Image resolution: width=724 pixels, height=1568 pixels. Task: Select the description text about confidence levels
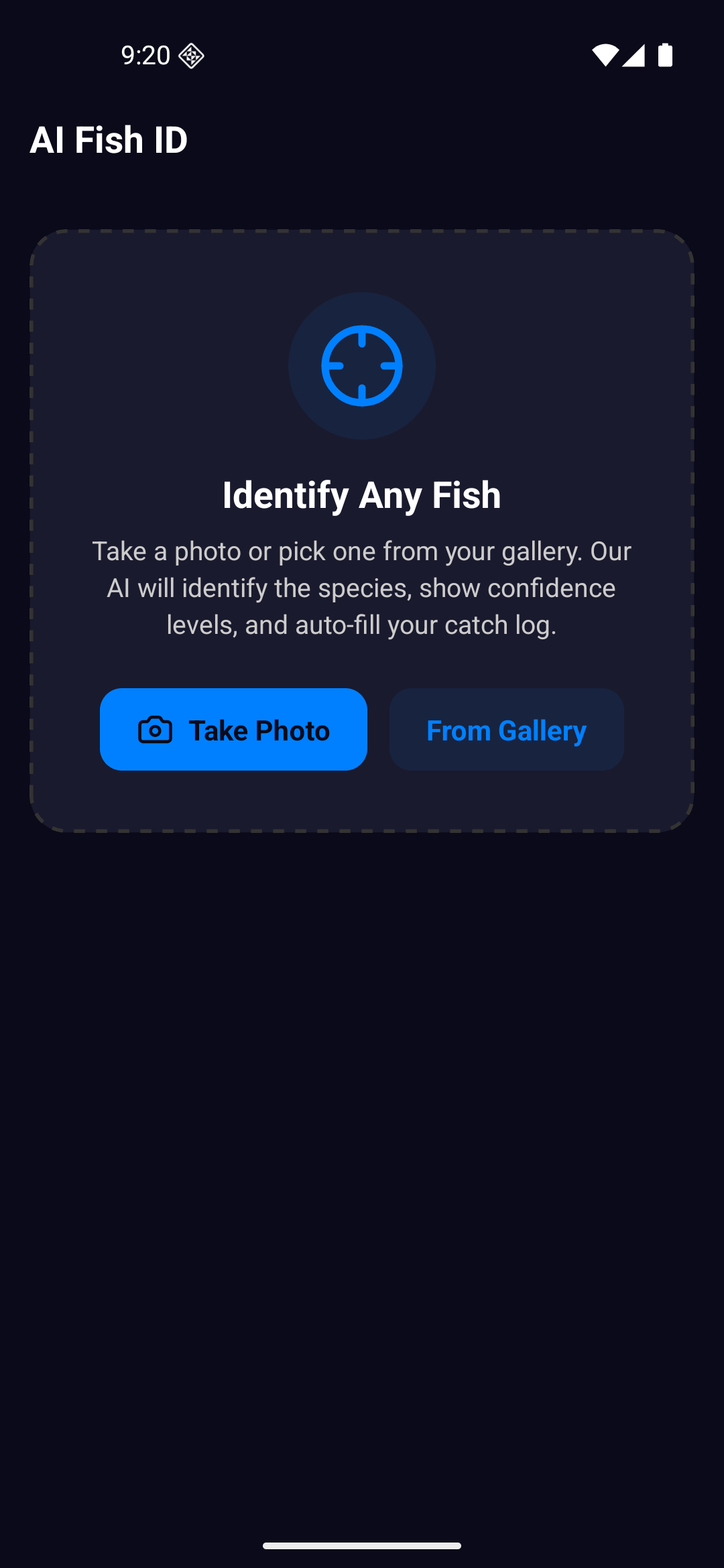(361, 587)
